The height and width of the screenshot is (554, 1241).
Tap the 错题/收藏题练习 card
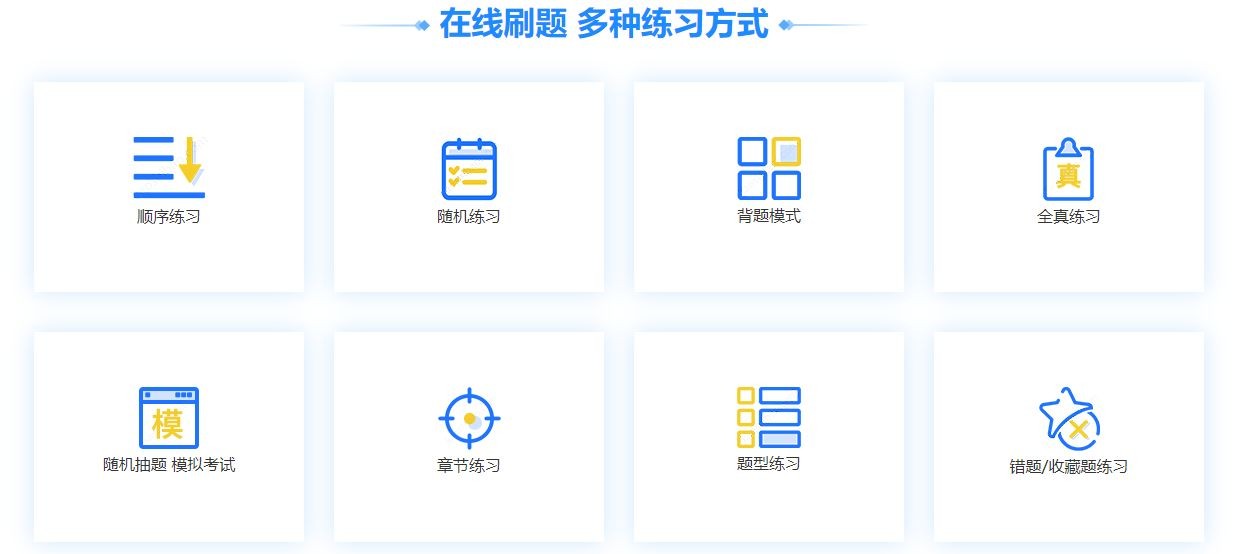click(1068, 436)
